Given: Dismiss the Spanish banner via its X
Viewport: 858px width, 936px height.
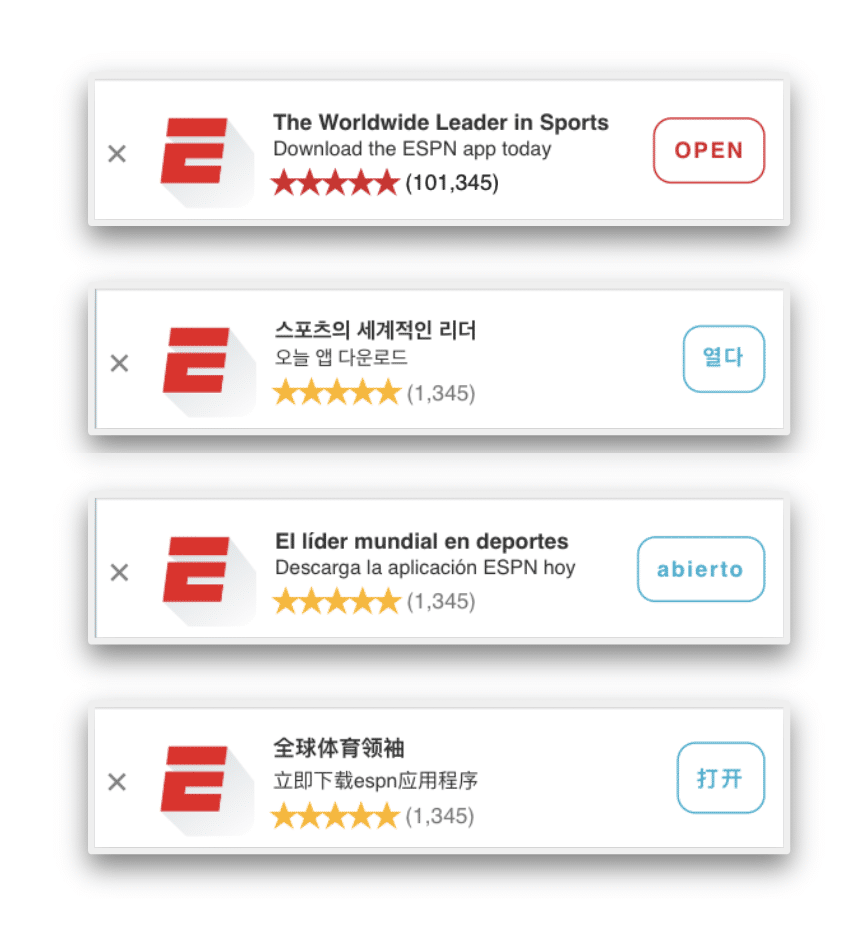Looking at the screenshot, I should coord(118,571).
